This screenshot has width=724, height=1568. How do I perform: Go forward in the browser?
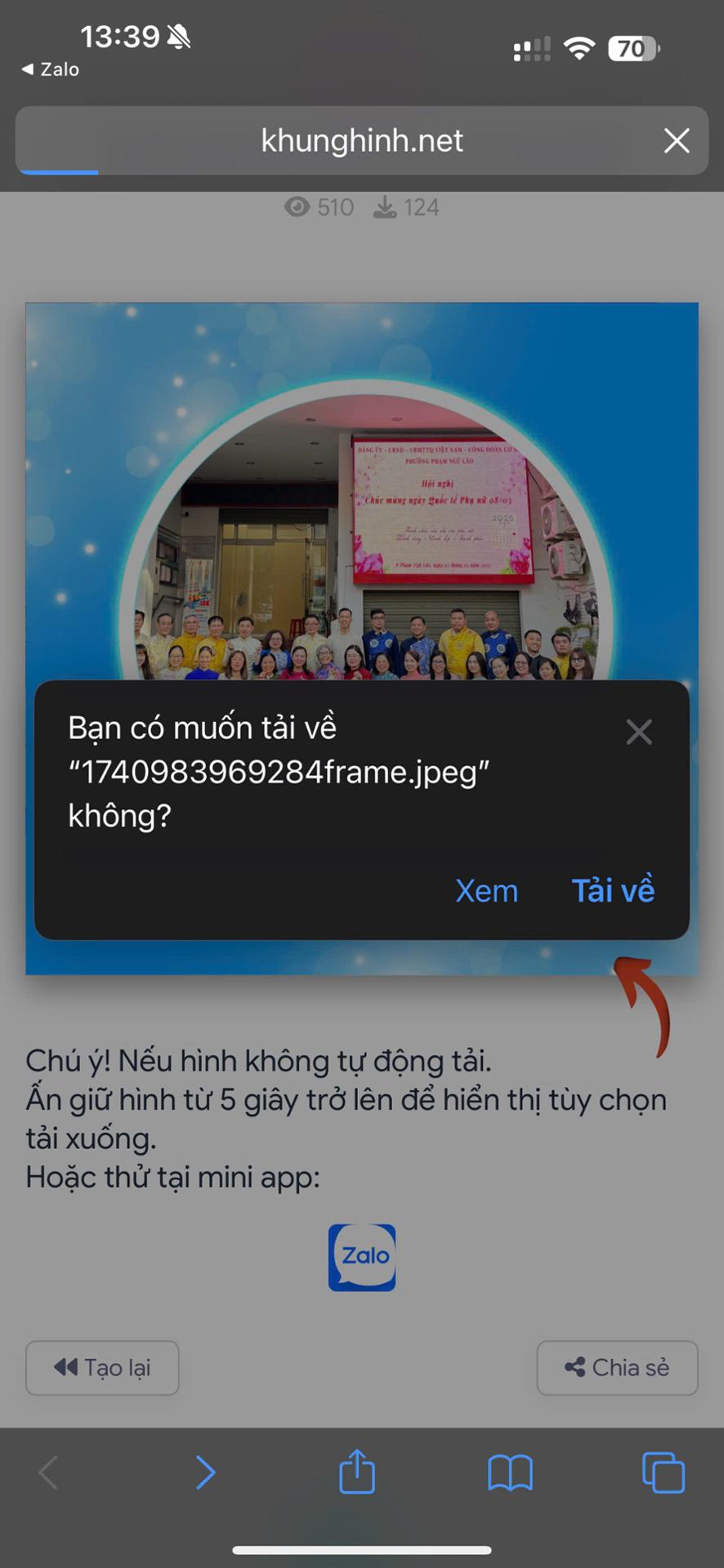[205, 1472]
